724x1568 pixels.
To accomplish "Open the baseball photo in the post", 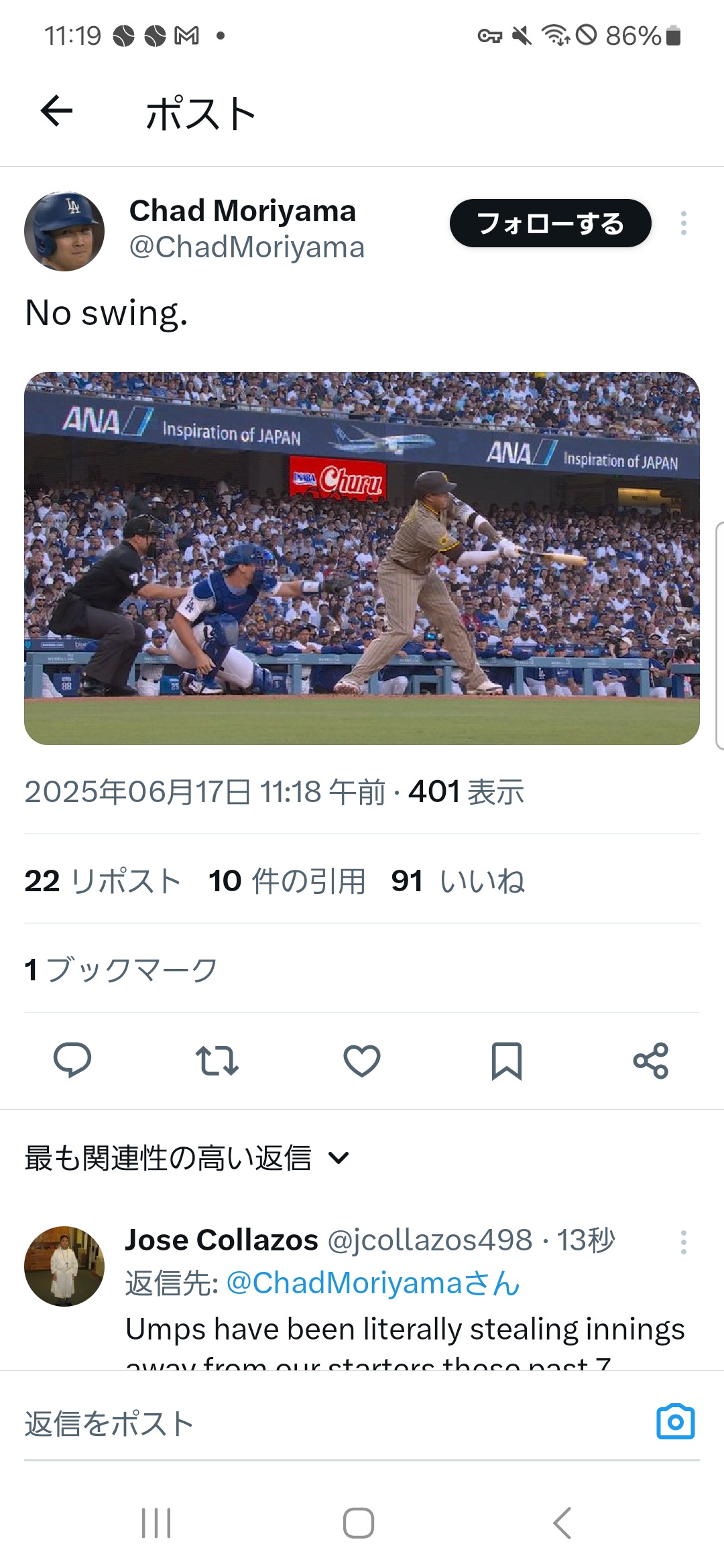I will (x=362, y=558).
